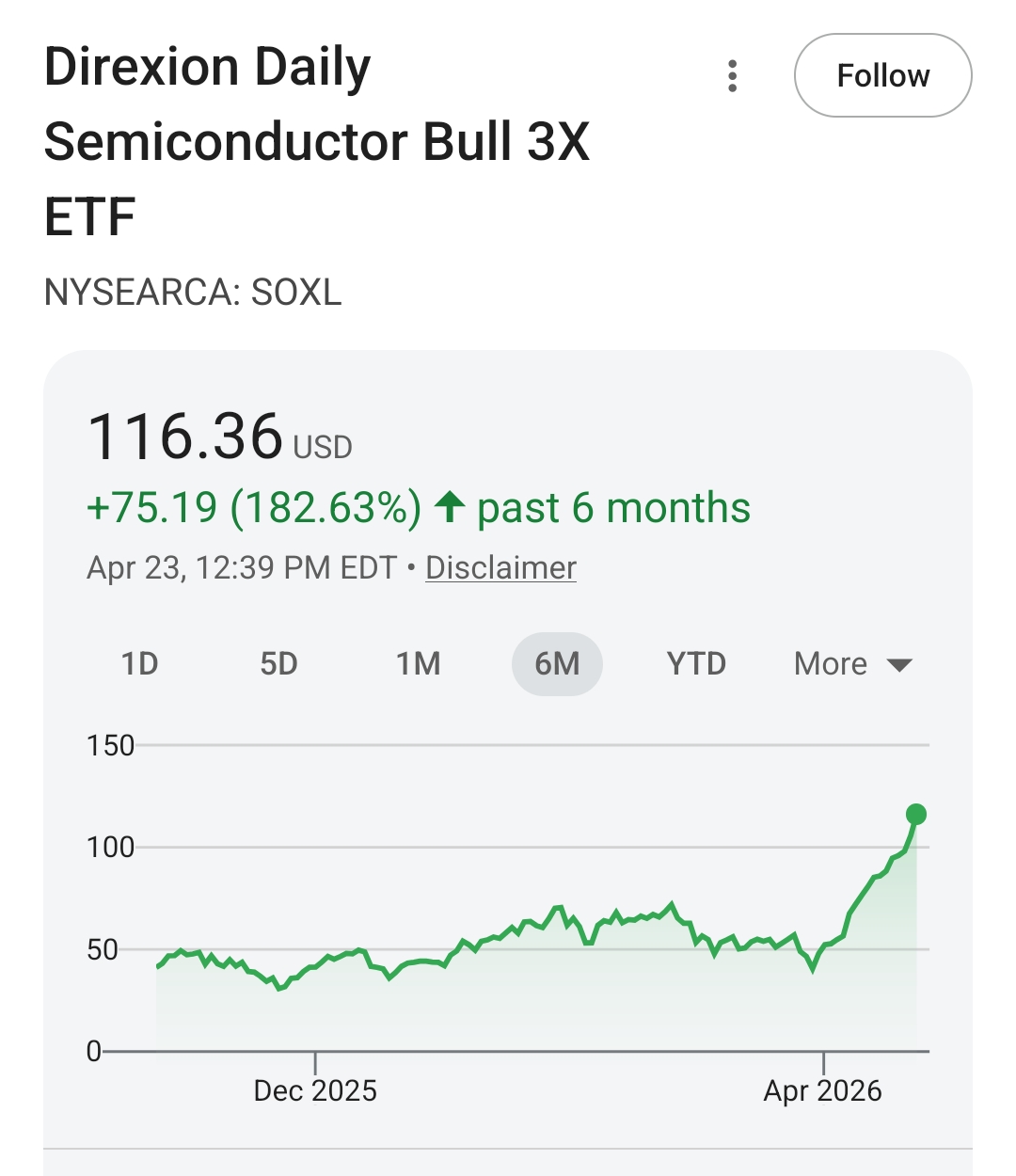This screenshot has height=1176, width=1016.
Task: Select the 5D time range
Action: click(278, 664)
